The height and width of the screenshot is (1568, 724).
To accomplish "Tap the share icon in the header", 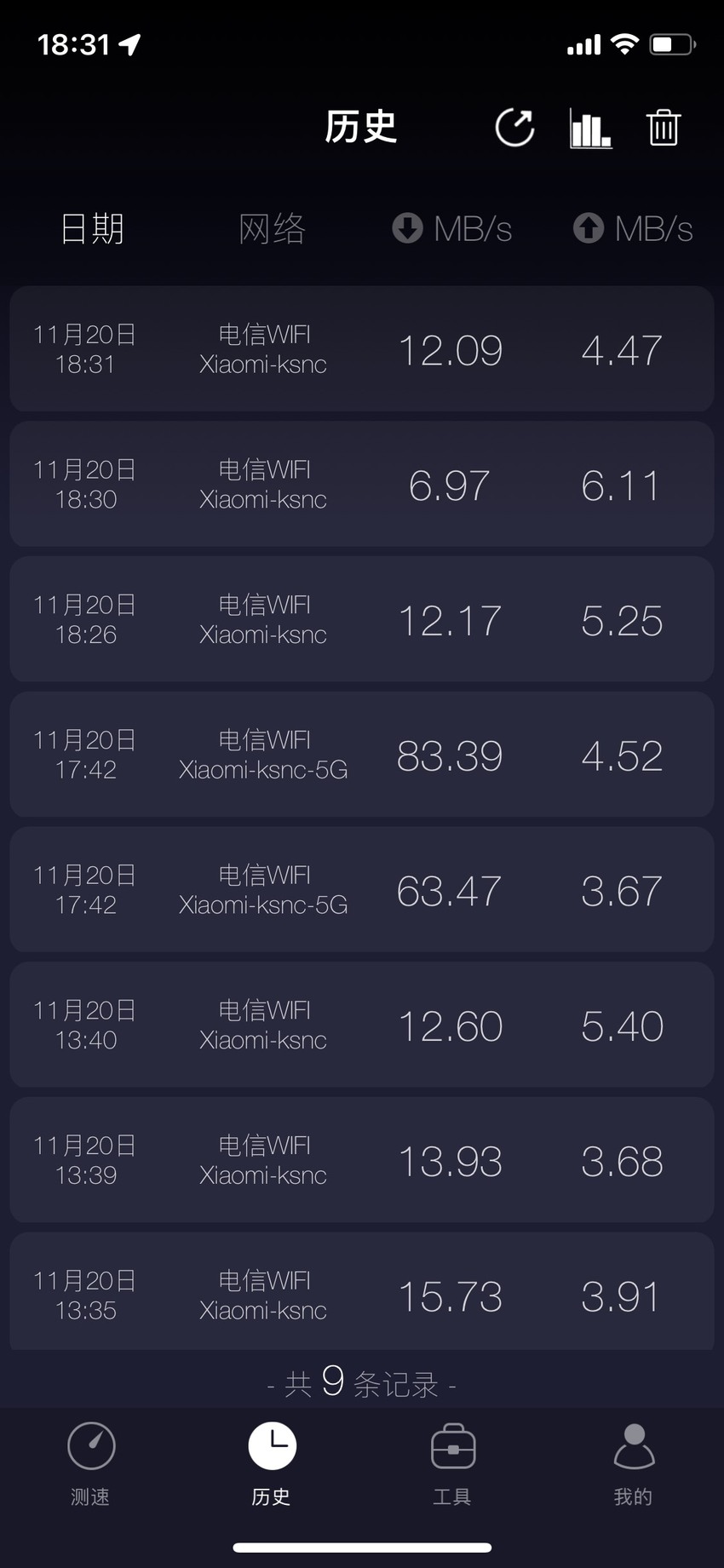I will pyautogui.click(x=514, y=128).
